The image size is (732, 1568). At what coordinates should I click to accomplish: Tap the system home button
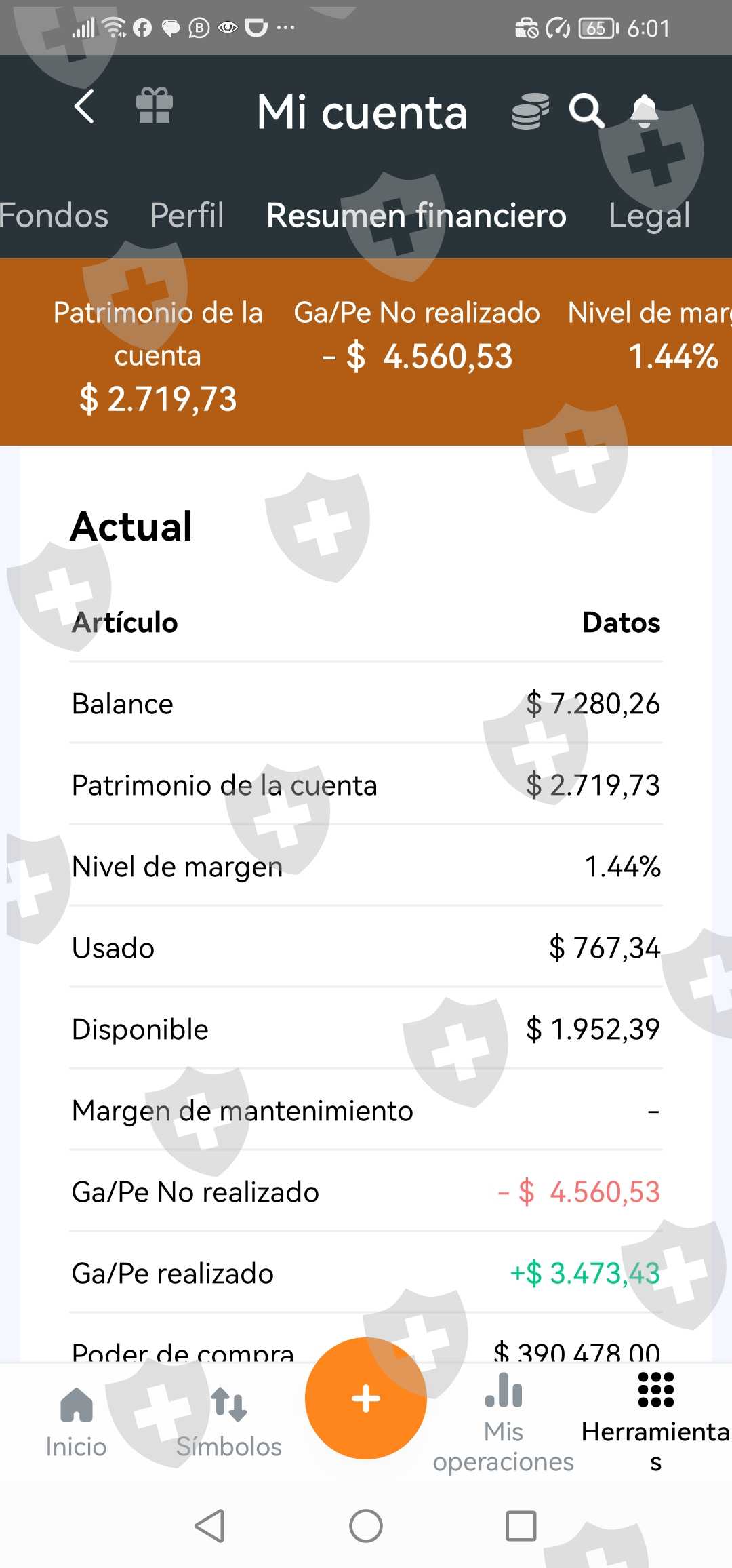click(x=366, y=1526)
